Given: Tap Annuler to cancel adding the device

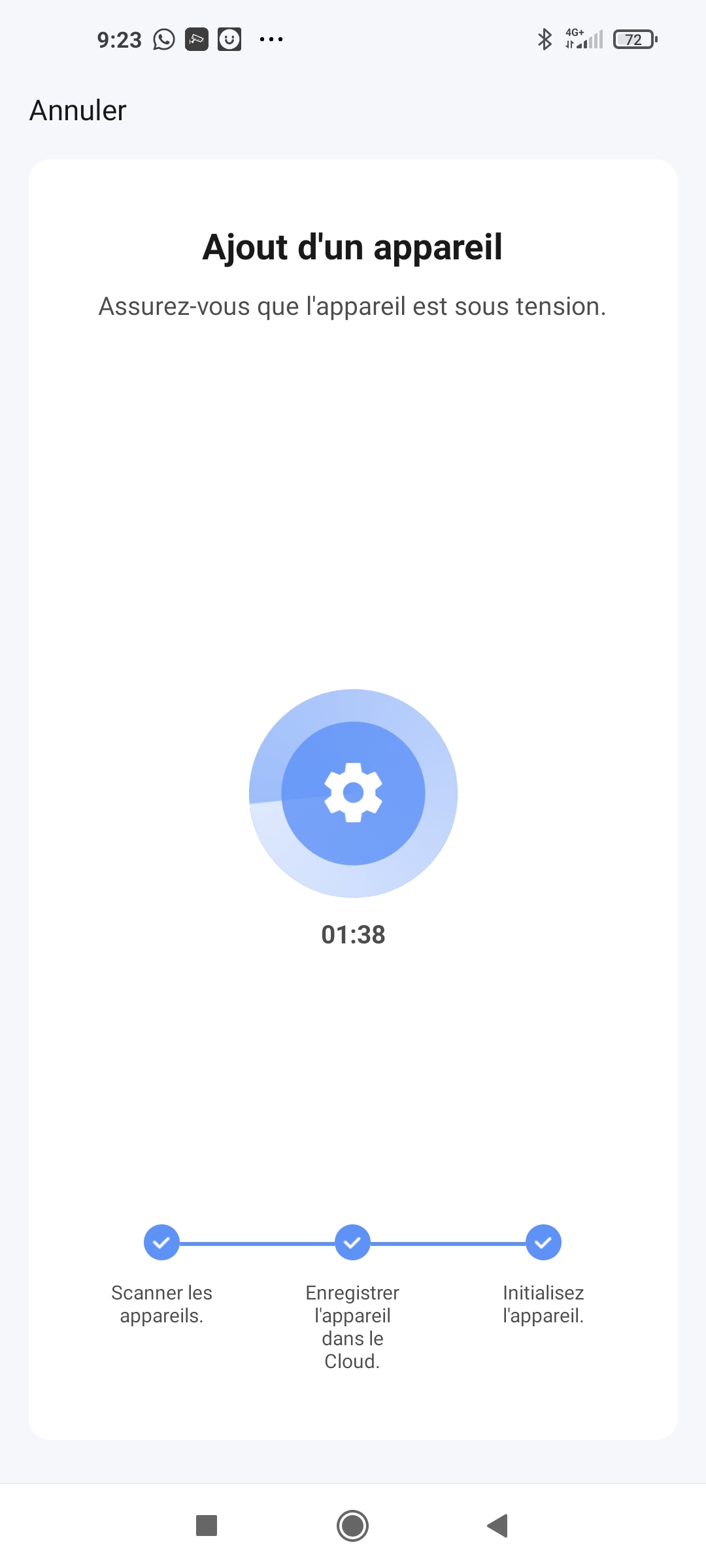Looking at the screenshot, I should pos(78,110).
